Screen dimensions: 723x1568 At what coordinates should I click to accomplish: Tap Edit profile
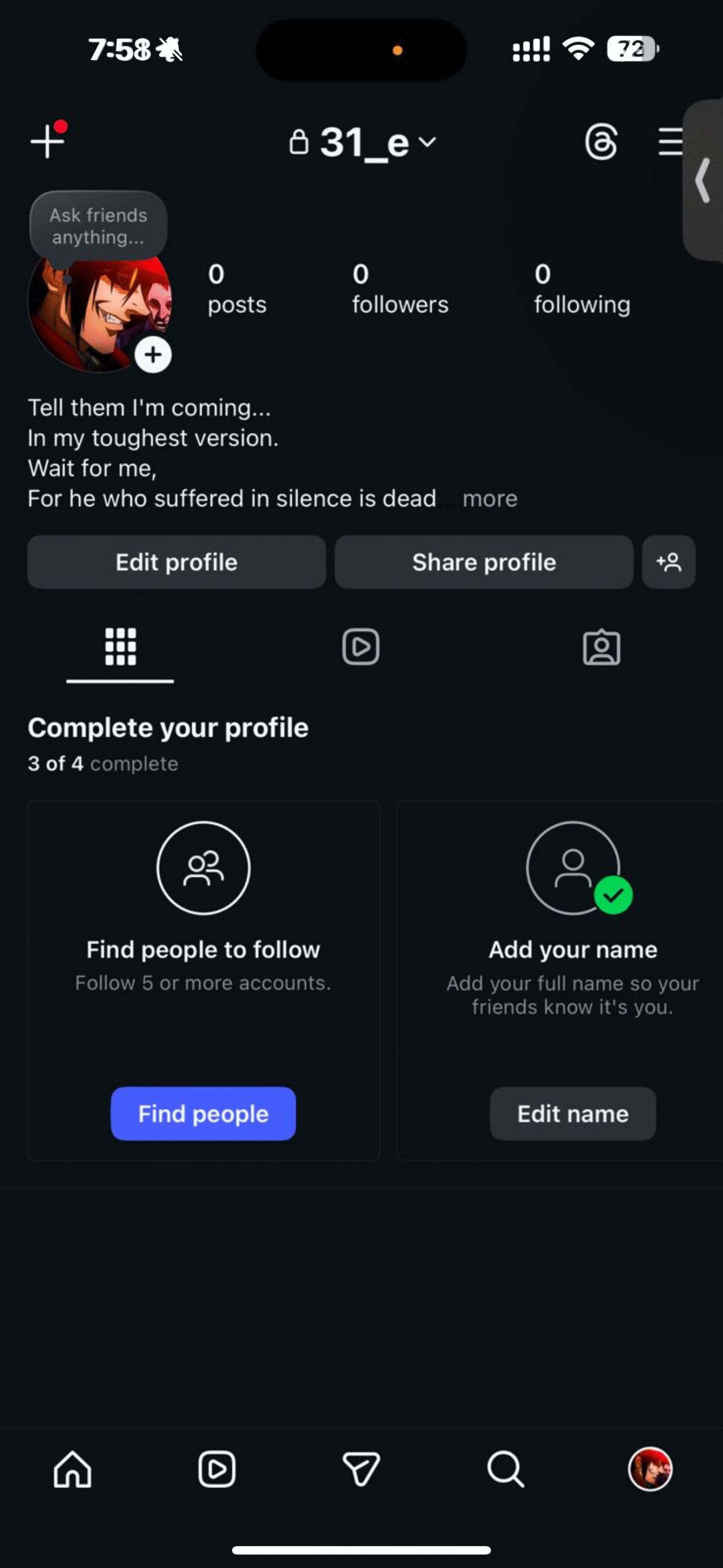[176, 562]
